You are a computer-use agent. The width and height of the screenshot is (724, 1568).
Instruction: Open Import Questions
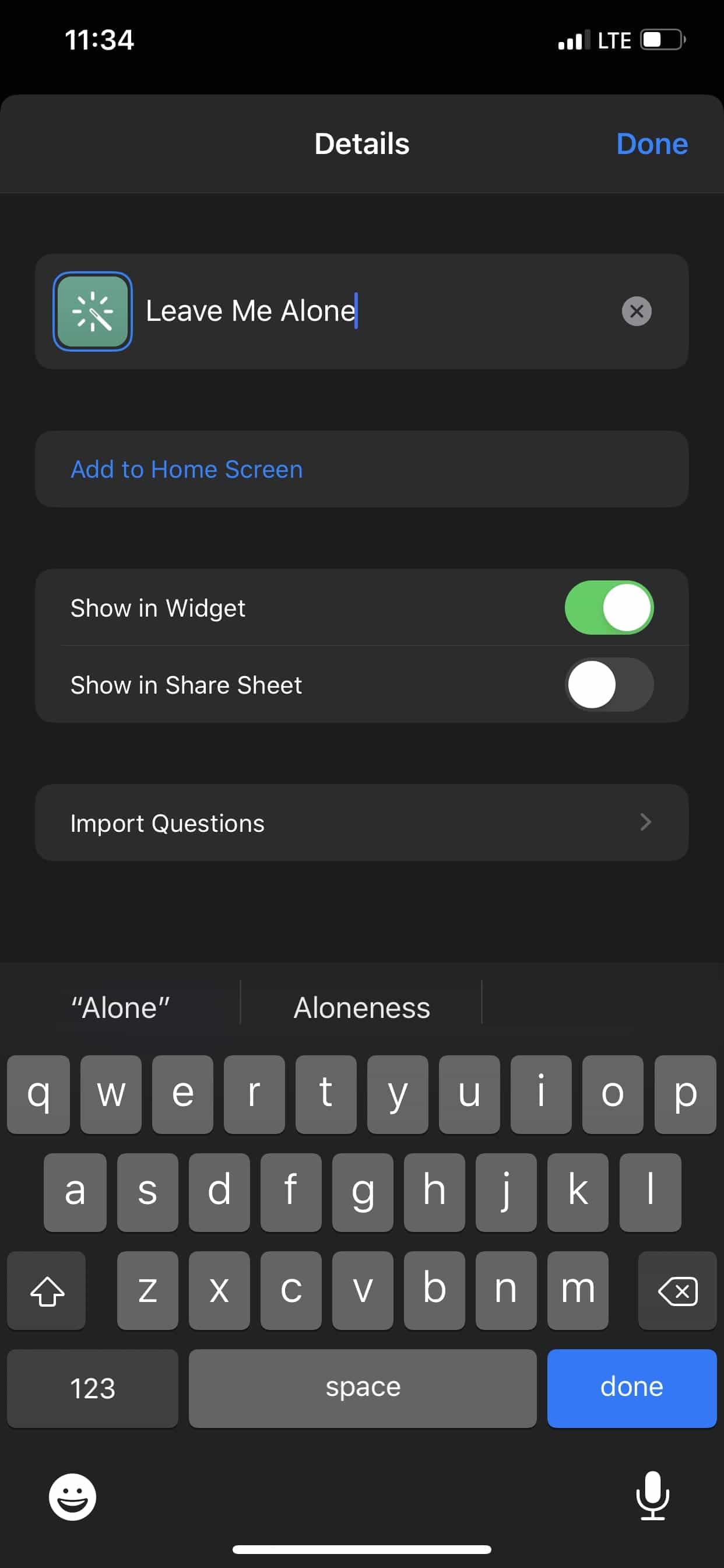pyautogui.click(x=362, y=822)
